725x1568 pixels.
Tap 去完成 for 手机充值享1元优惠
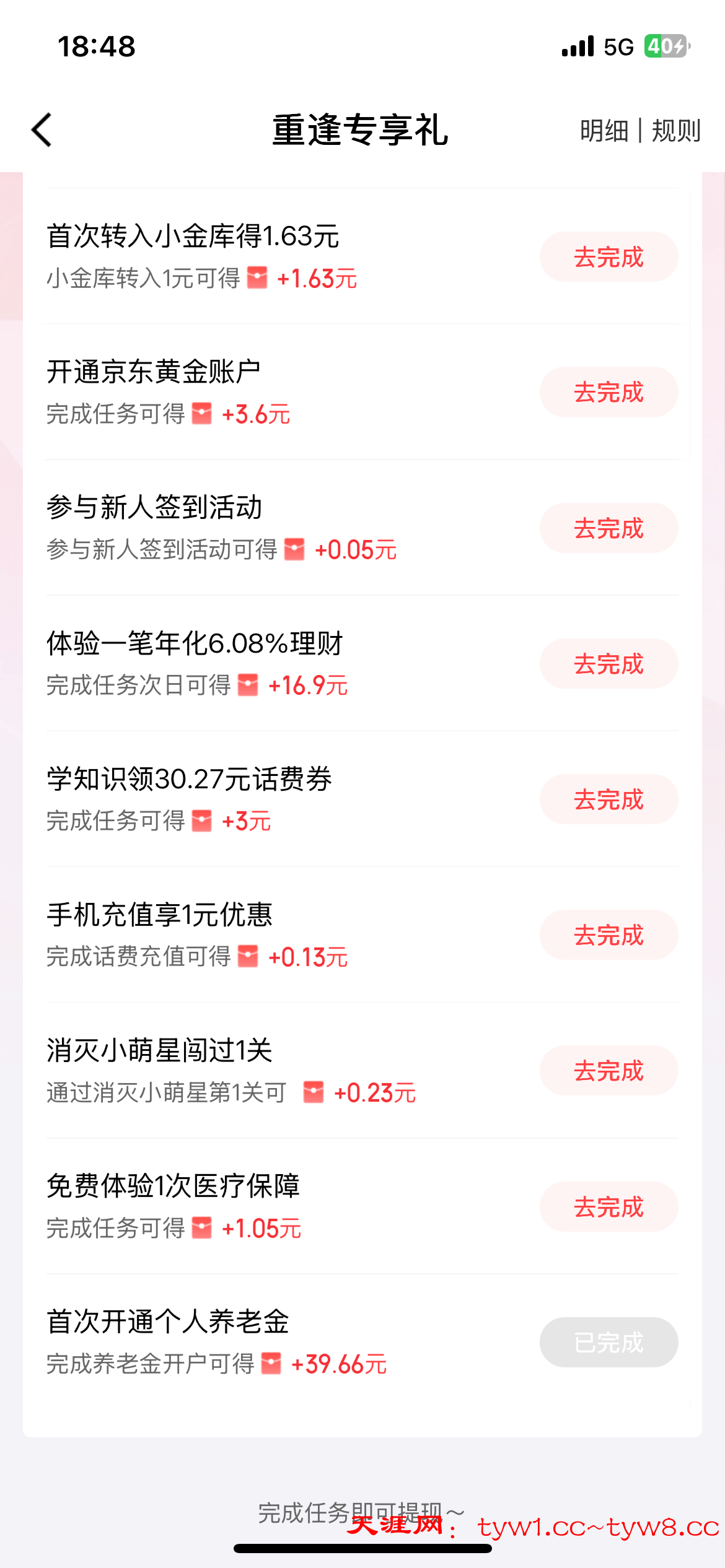pos(609,935)
